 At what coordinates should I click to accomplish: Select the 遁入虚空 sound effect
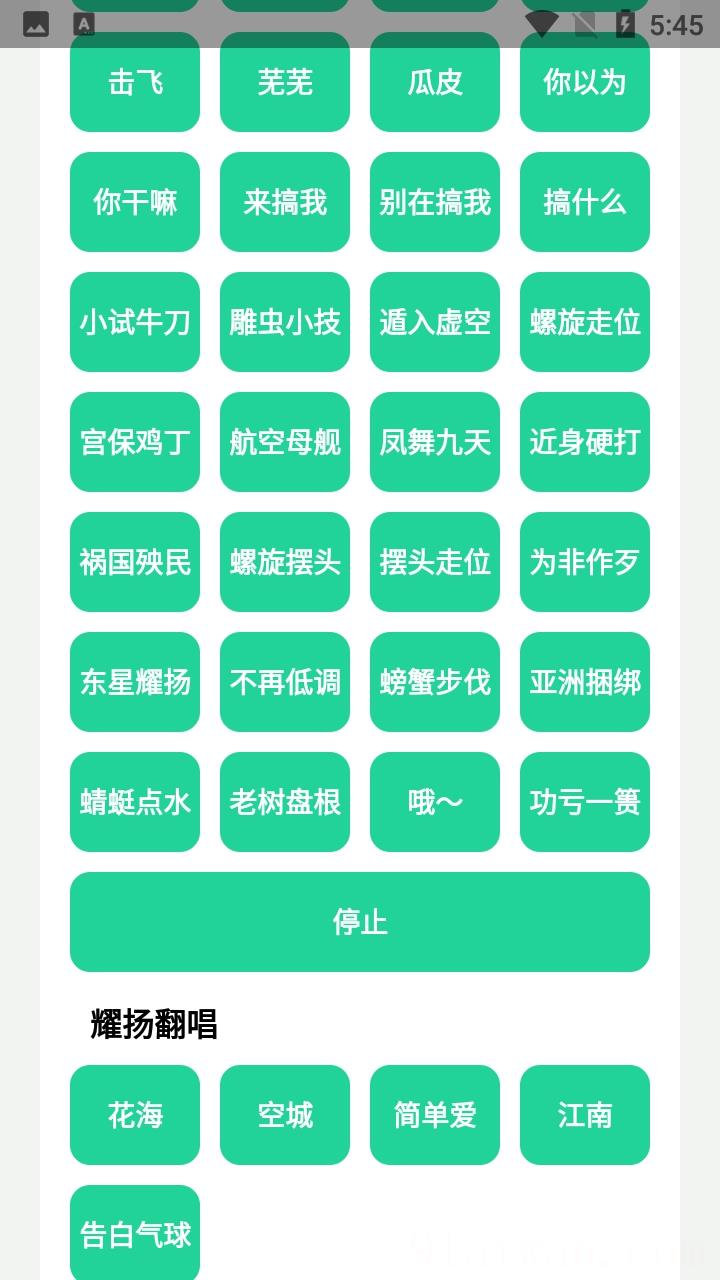[435, 322]
